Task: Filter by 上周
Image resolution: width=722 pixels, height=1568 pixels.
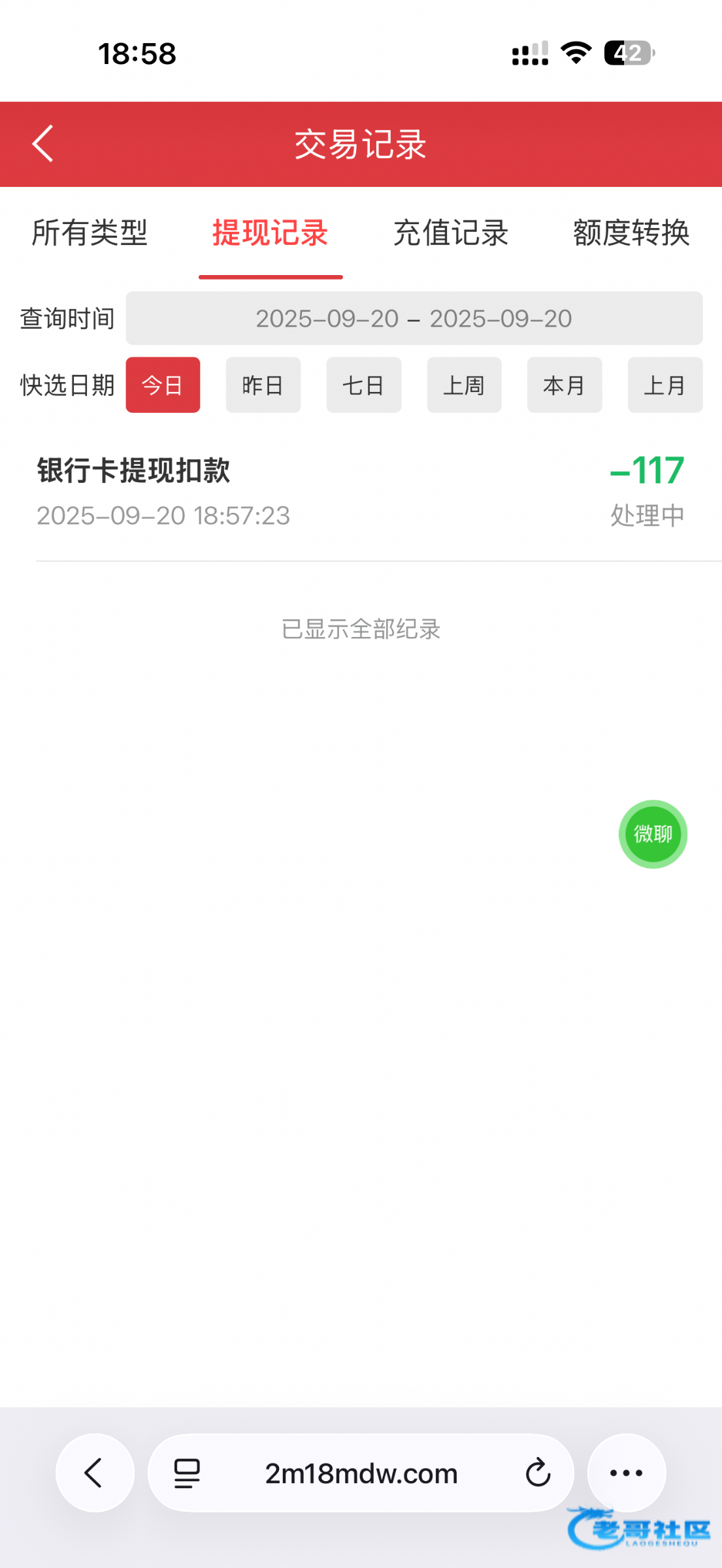Action: click(464, 385)
